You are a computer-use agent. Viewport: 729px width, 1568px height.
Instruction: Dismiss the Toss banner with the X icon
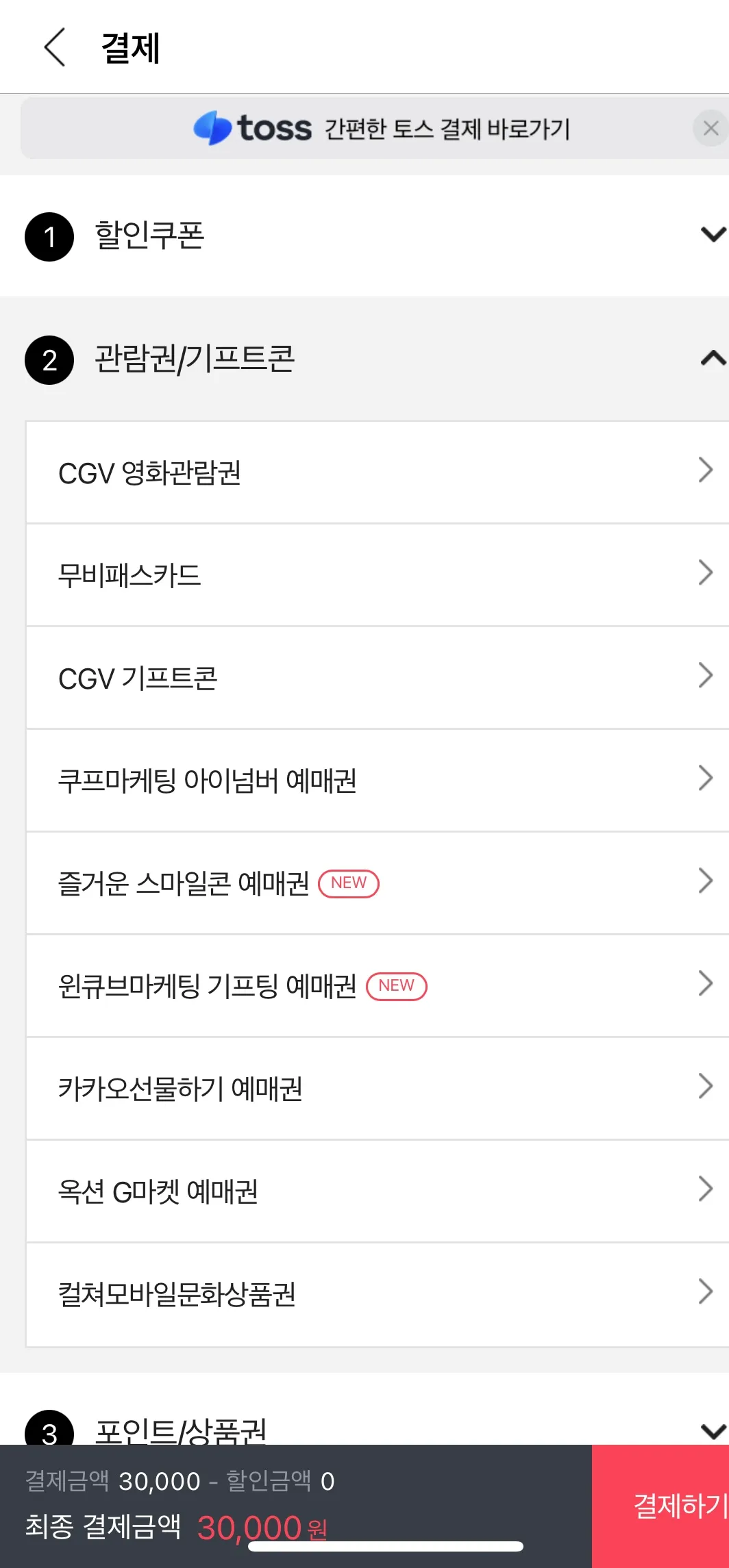pos(708,129)
